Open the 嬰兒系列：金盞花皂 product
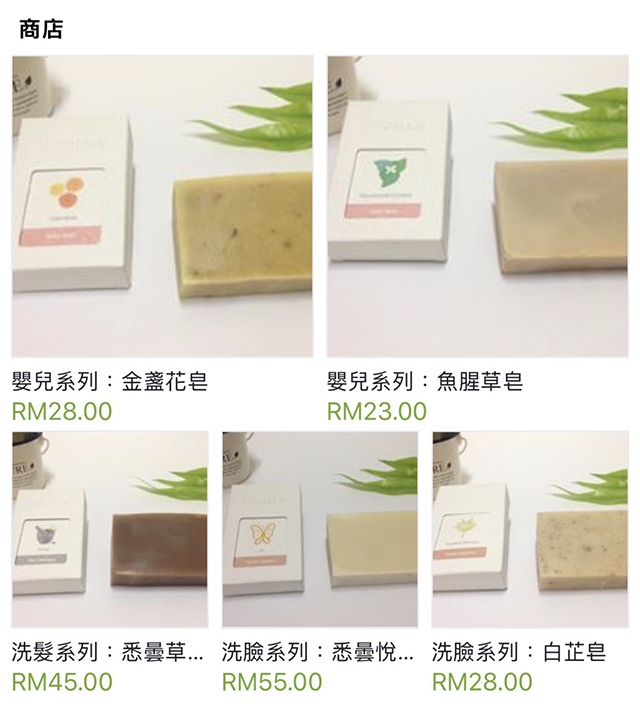The image size is (640, 710). tap(162, 207)
